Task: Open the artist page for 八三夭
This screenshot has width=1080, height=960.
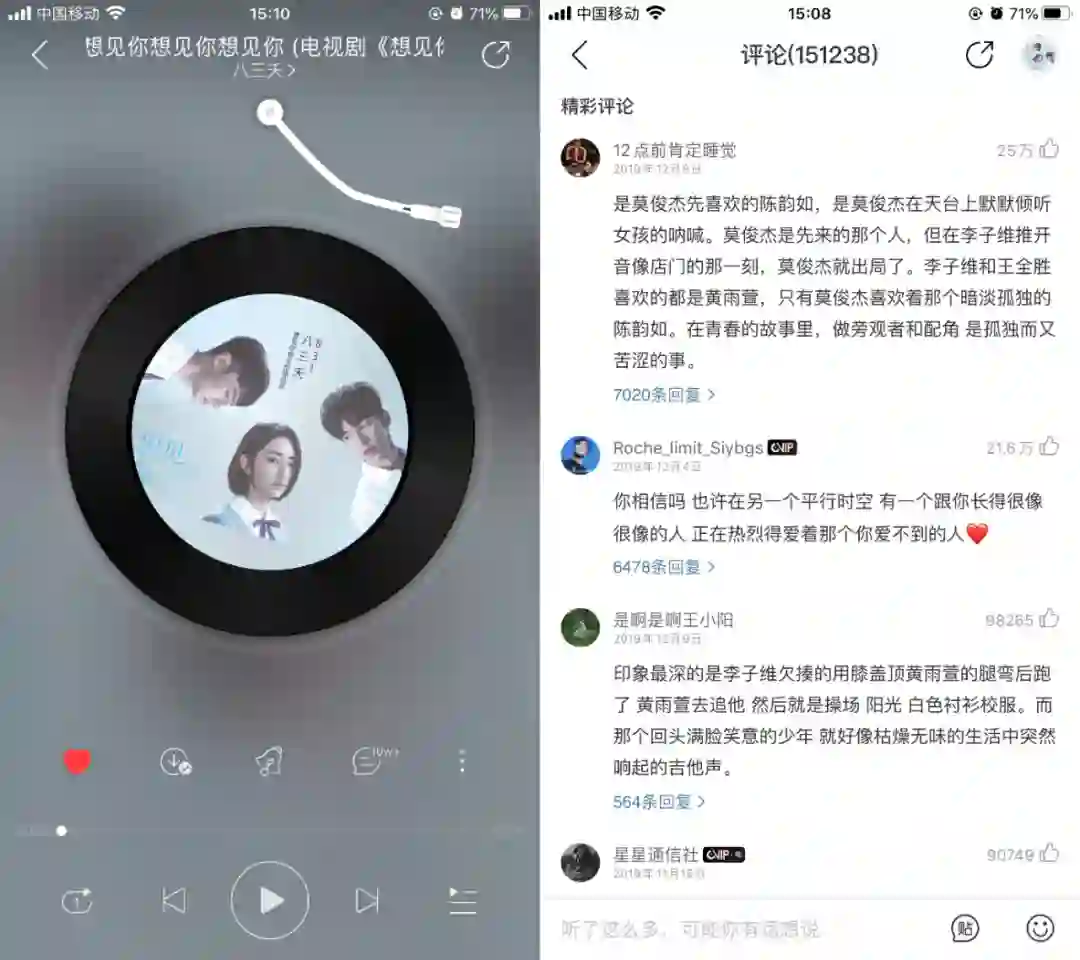Action: pos(264,70)
